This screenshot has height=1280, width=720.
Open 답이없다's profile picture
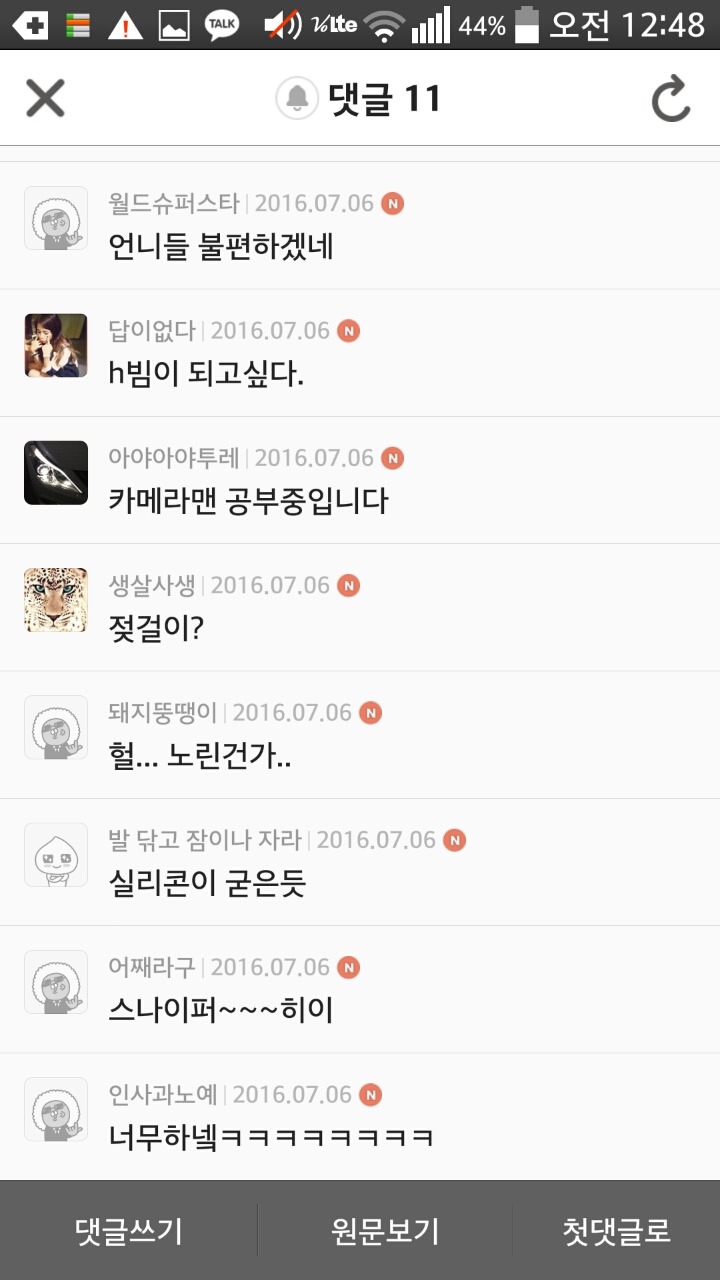[x=56, y=345]
